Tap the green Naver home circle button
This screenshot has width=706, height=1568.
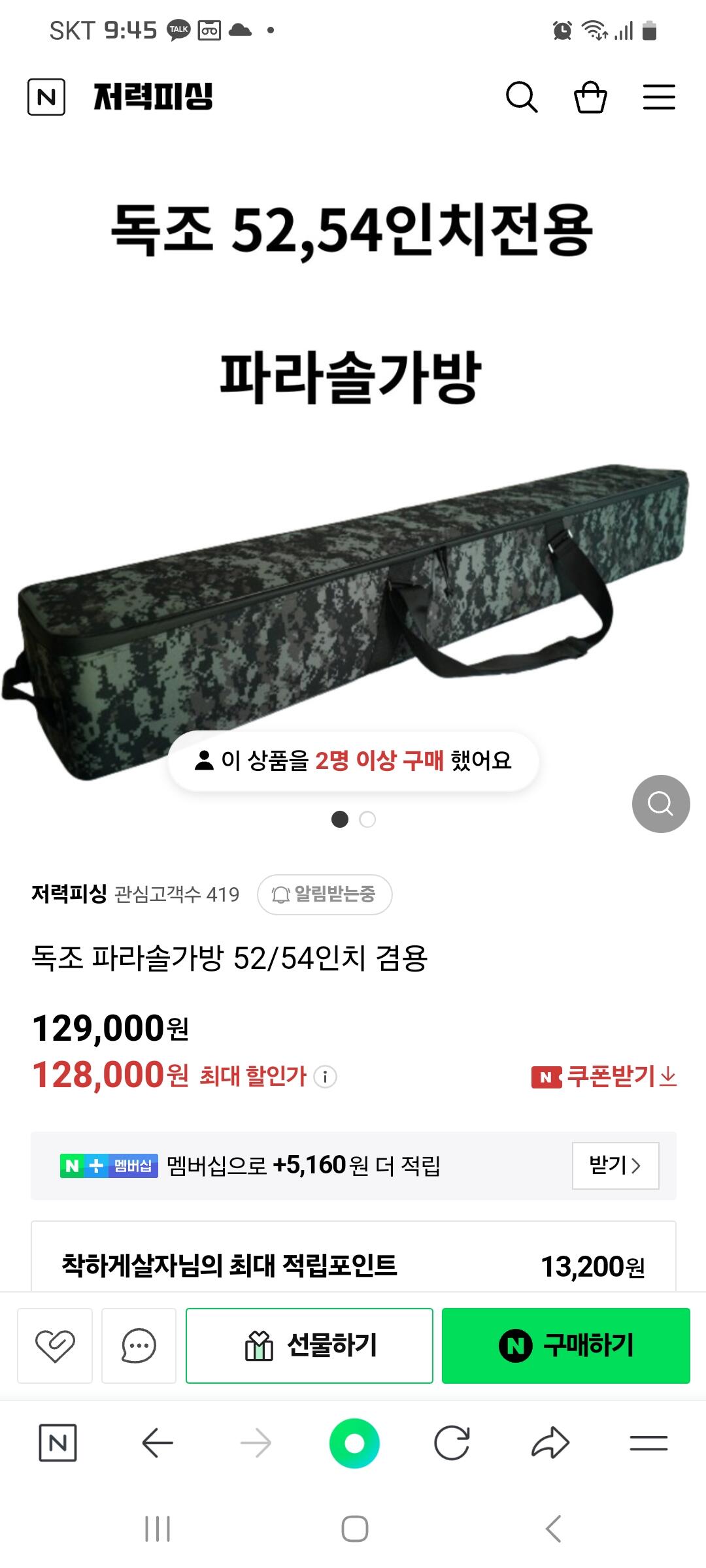coord(354,1443)
